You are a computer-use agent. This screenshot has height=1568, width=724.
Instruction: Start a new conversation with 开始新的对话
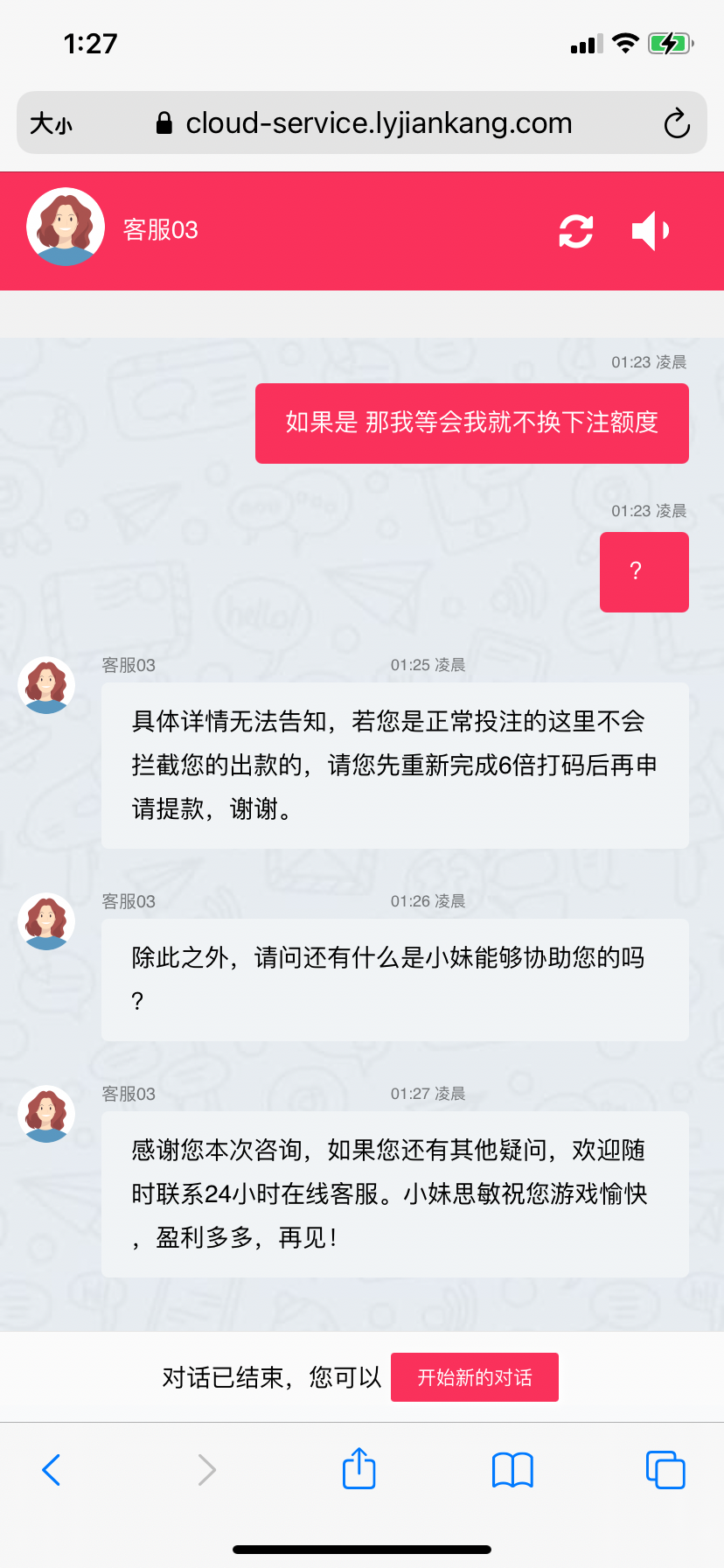(x=474, y=1377)
